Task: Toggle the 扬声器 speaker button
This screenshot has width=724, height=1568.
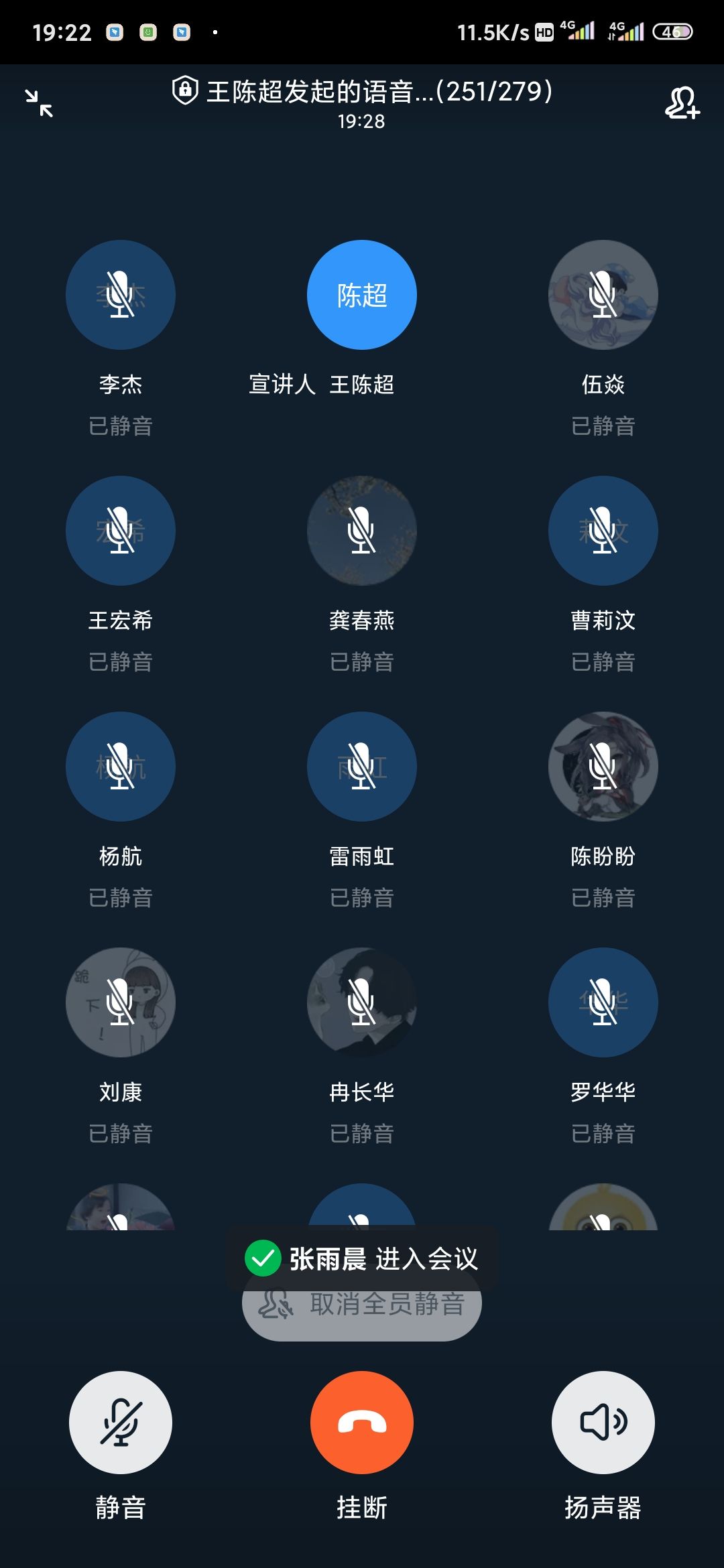Action: [603, 1422]
